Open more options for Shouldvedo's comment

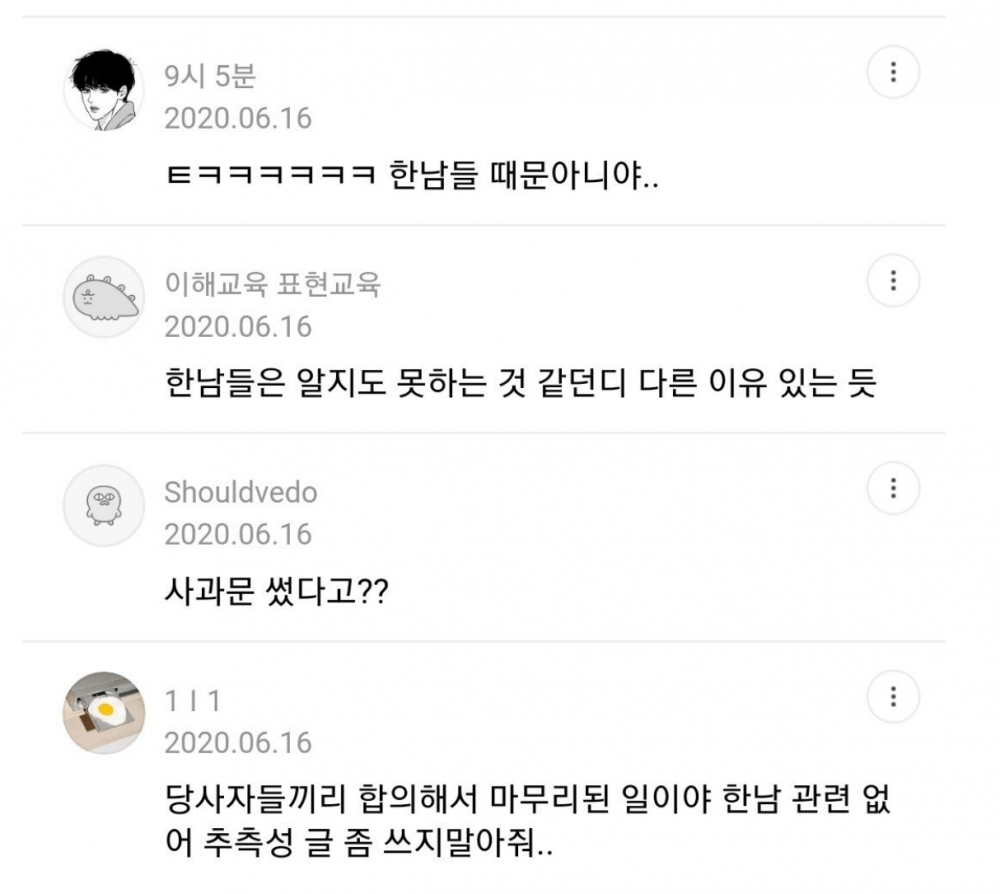(892, 489)
